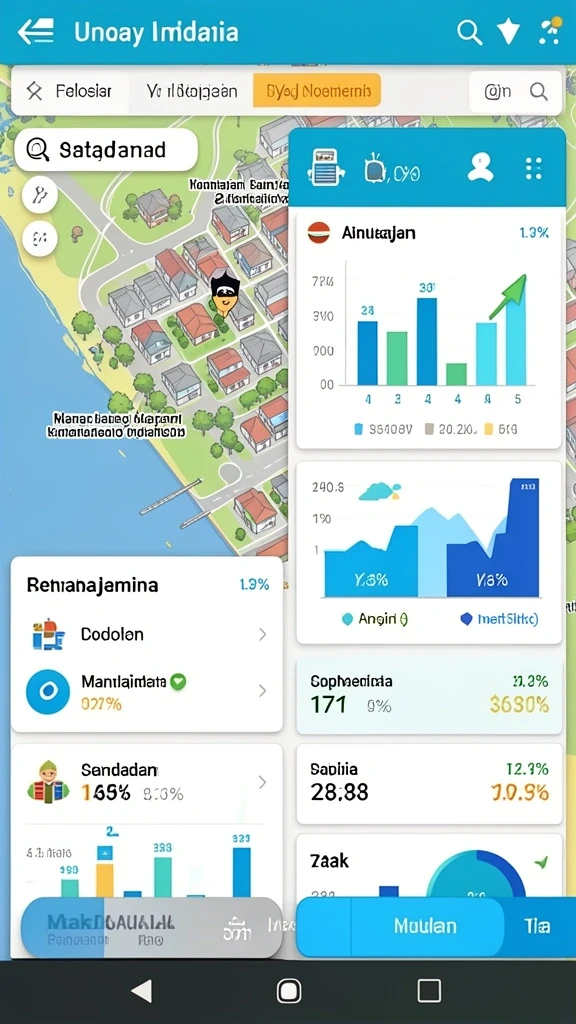
Task: Open the Manilaimata row
Action: click(148, 692)
